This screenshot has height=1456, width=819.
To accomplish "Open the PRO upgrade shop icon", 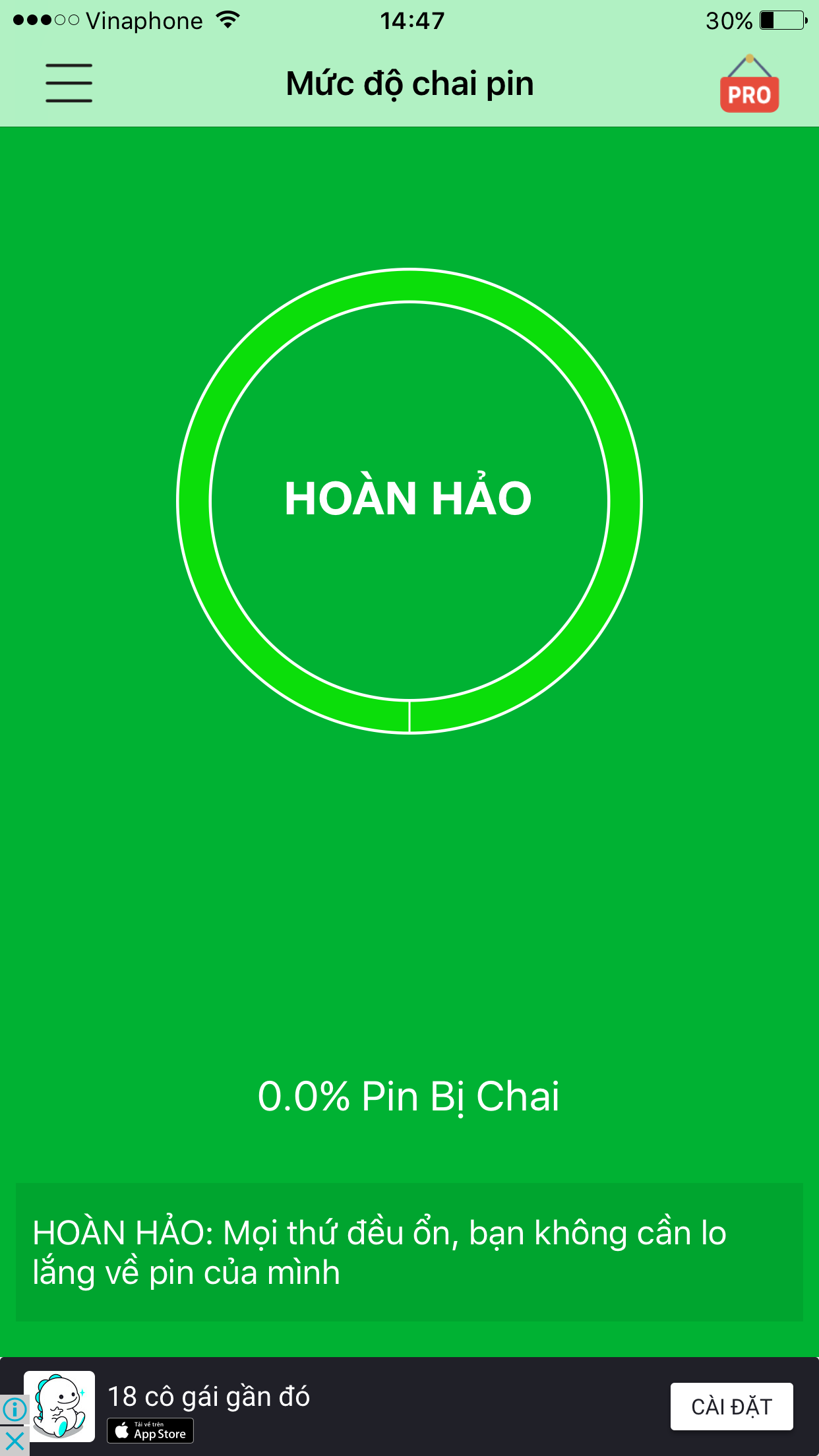I will click(x=749, y=84).
